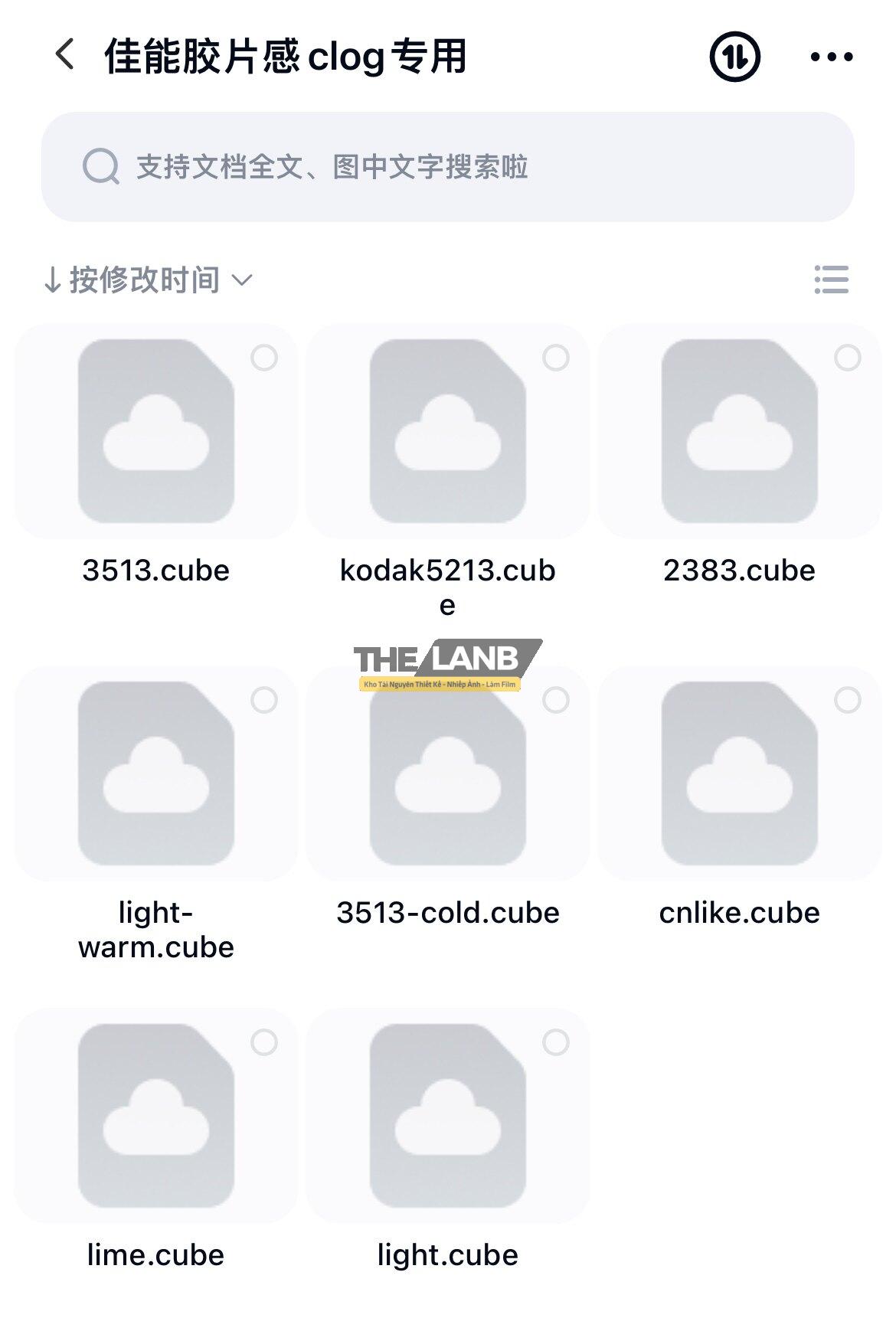Open the kodak5213.cube file

(x=447, y=431)
